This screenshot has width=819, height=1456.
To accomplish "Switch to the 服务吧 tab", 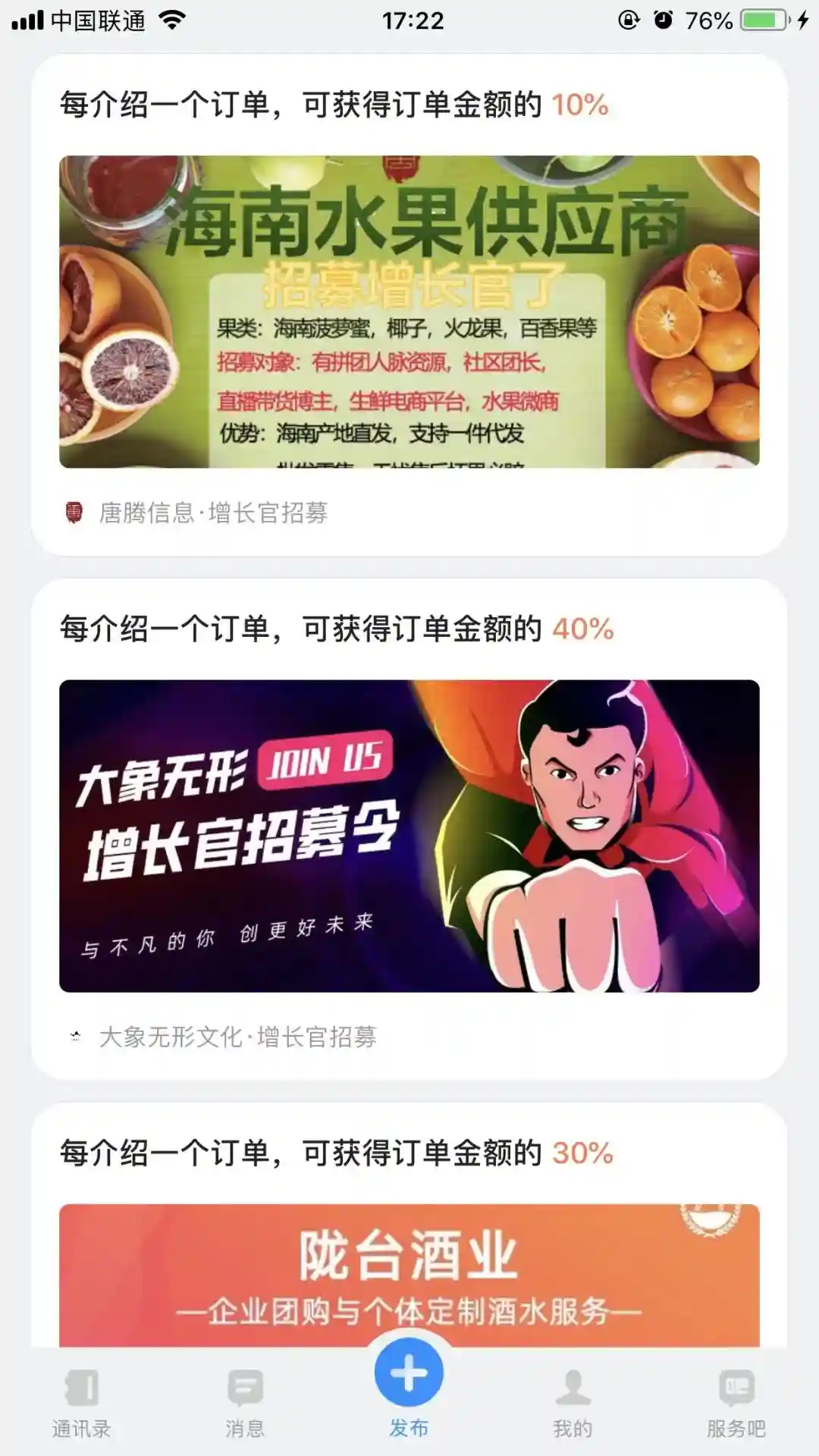I will (x=736, y=1403).
